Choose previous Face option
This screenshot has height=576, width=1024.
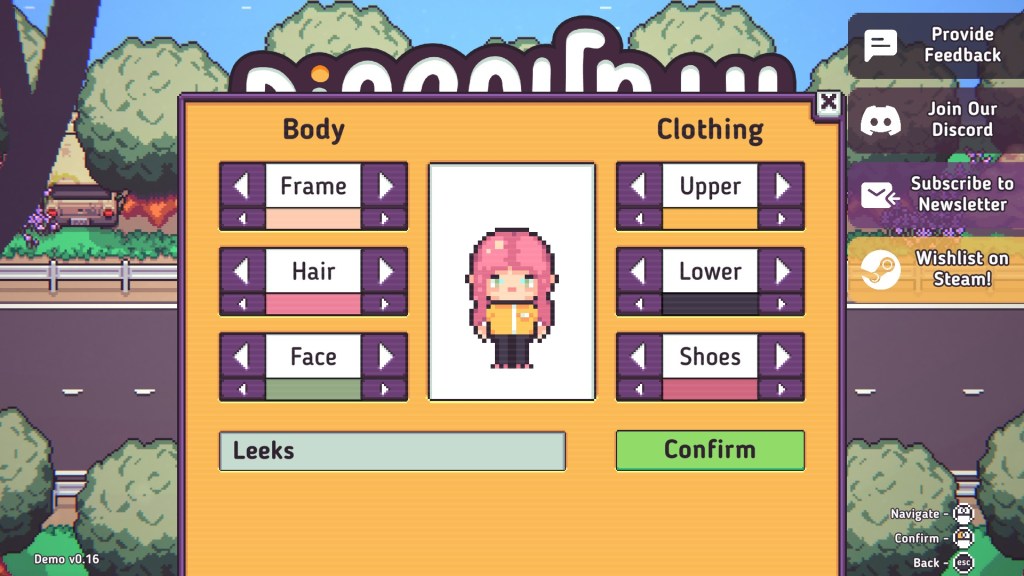click(x=242, y=355)
